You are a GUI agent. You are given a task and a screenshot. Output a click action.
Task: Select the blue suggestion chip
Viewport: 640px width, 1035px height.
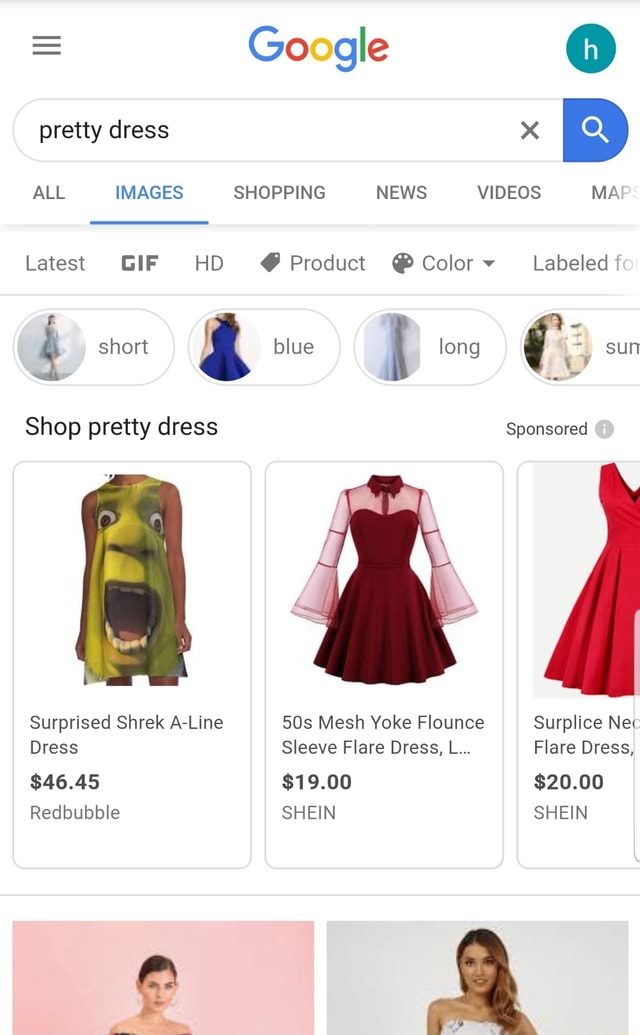[x=264, y=347]
